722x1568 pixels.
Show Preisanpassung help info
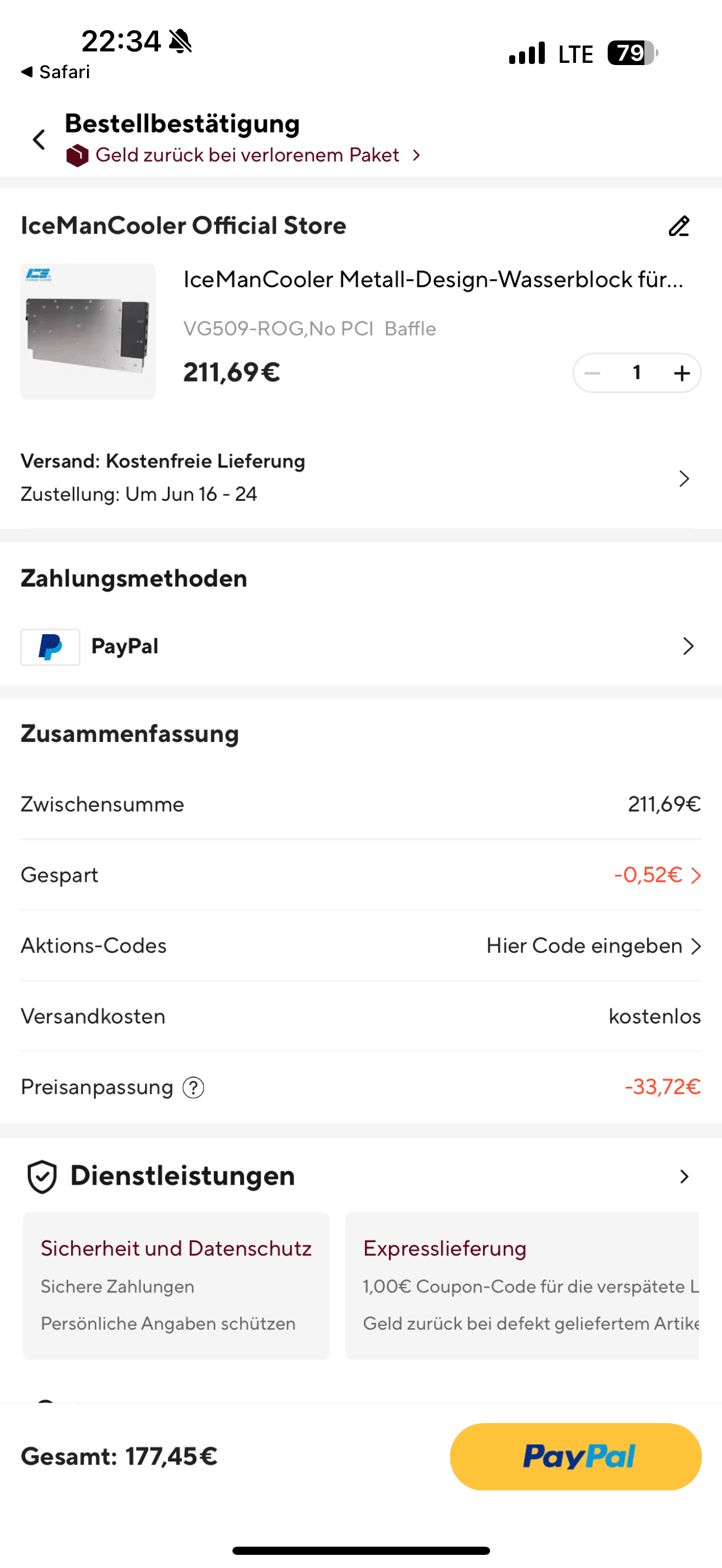click(x=194, y=1088)
